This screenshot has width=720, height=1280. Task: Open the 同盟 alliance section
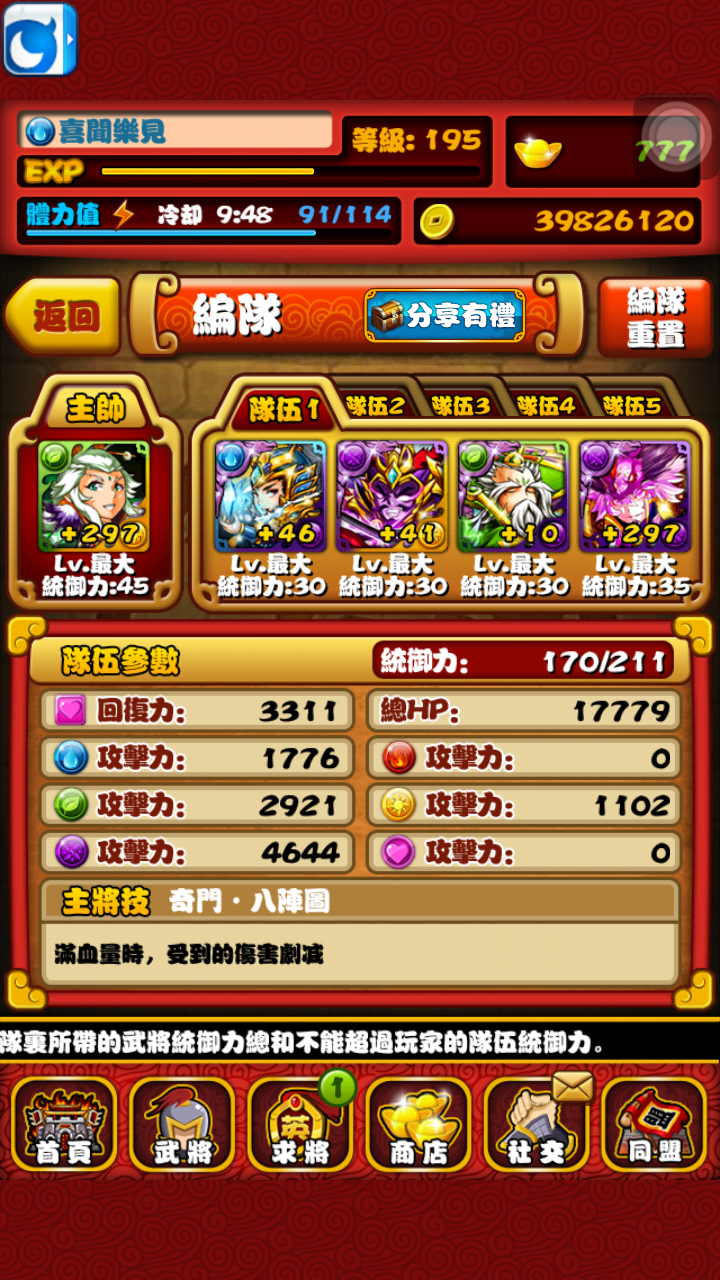click(654, 1124)
